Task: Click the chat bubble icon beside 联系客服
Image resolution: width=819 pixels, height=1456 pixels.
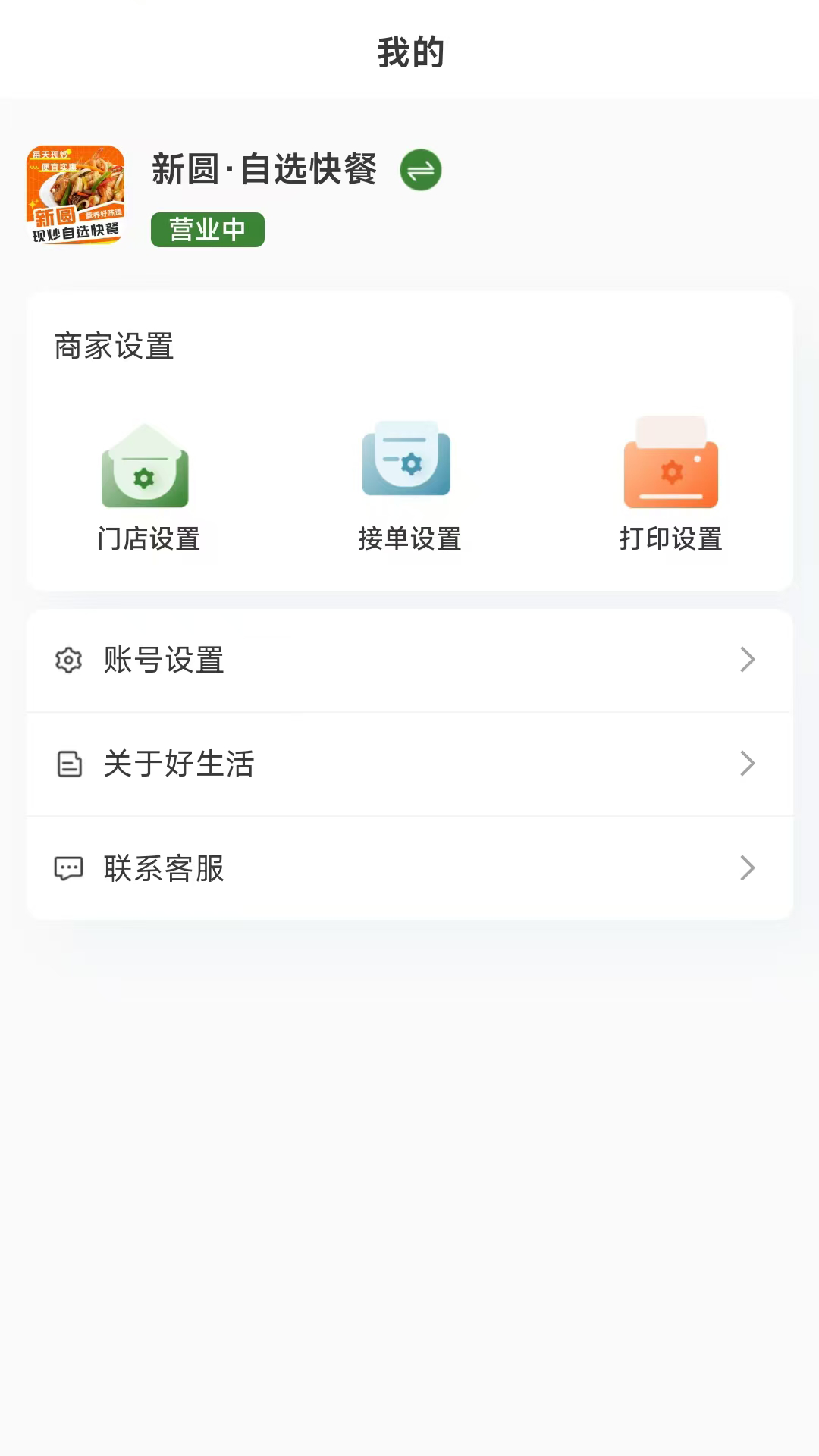Action: 69,868
